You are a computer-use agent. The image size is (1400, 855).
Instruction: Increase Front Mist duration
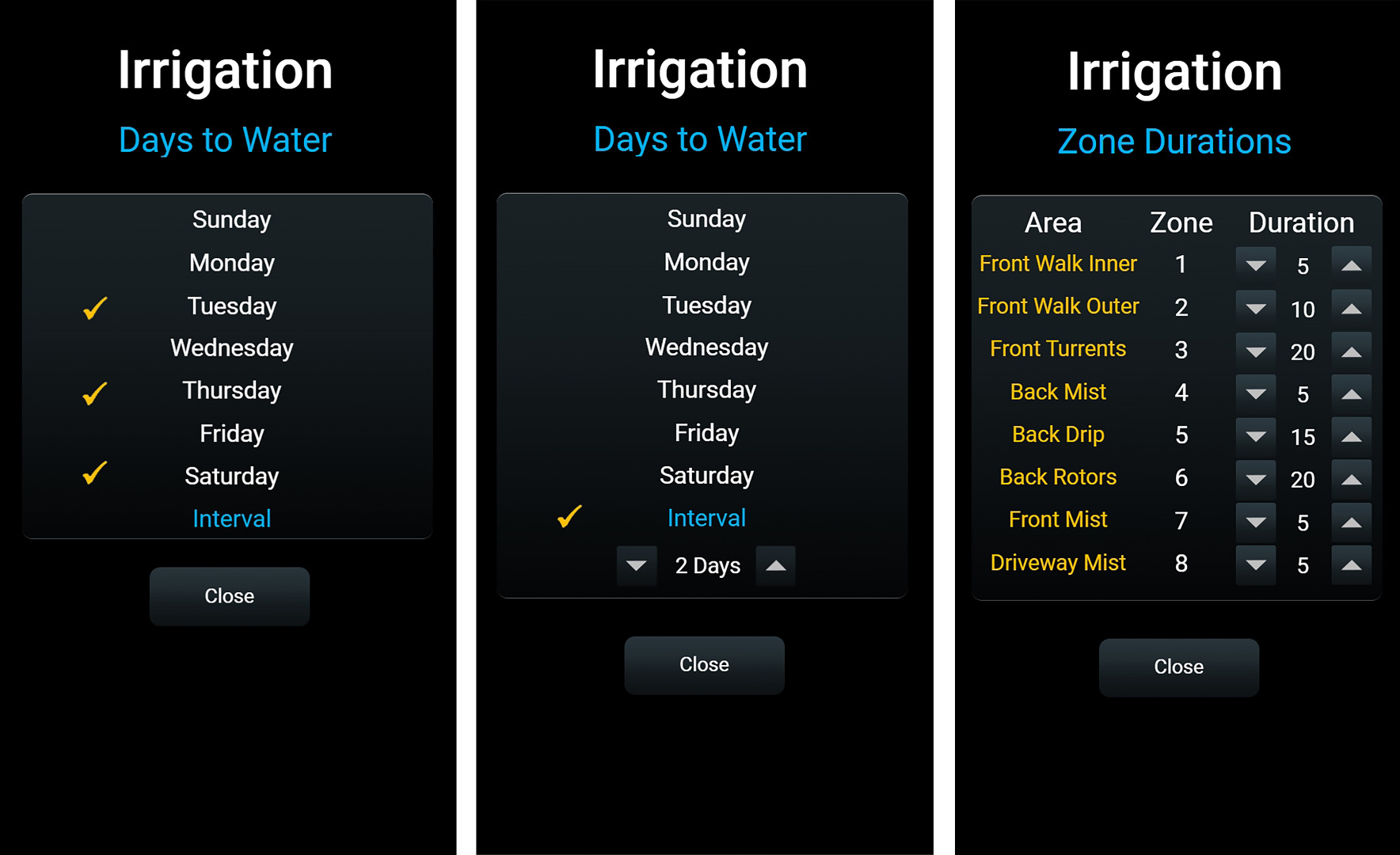coord(1351,522)
